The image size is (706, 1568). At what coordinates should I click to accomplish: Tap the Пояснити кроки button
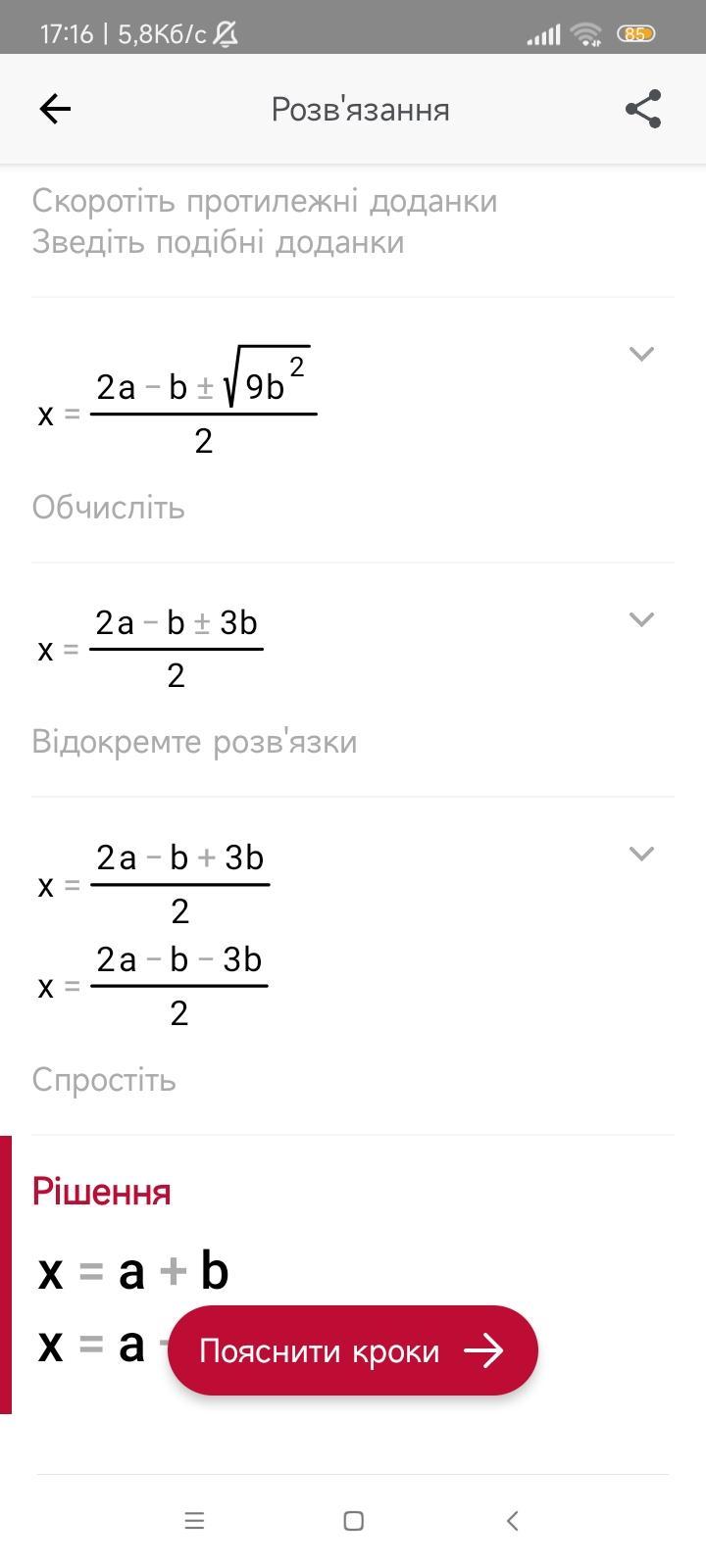tap(353, 1350)
